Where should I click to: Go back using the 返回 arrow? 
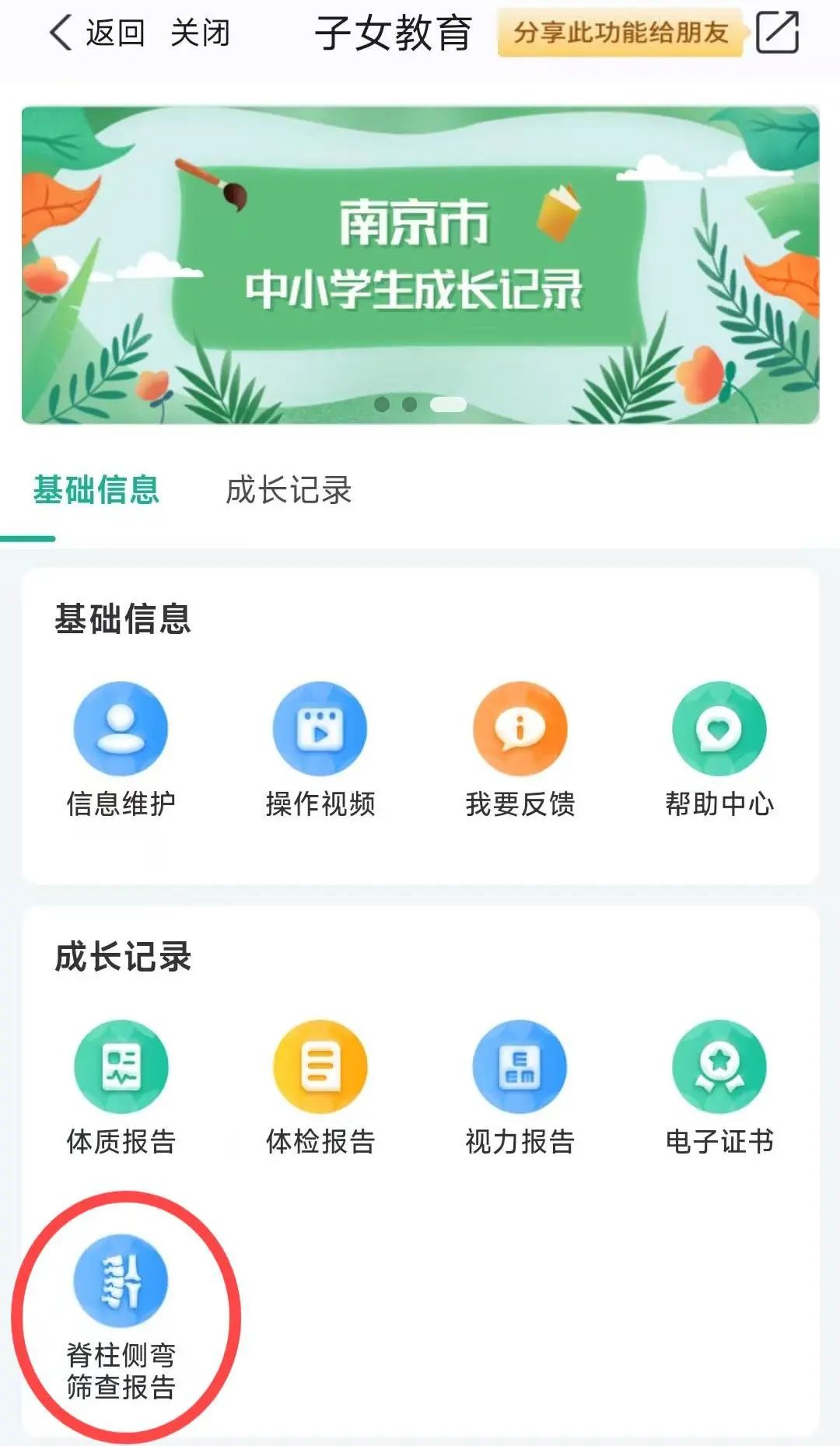point(96,33)
